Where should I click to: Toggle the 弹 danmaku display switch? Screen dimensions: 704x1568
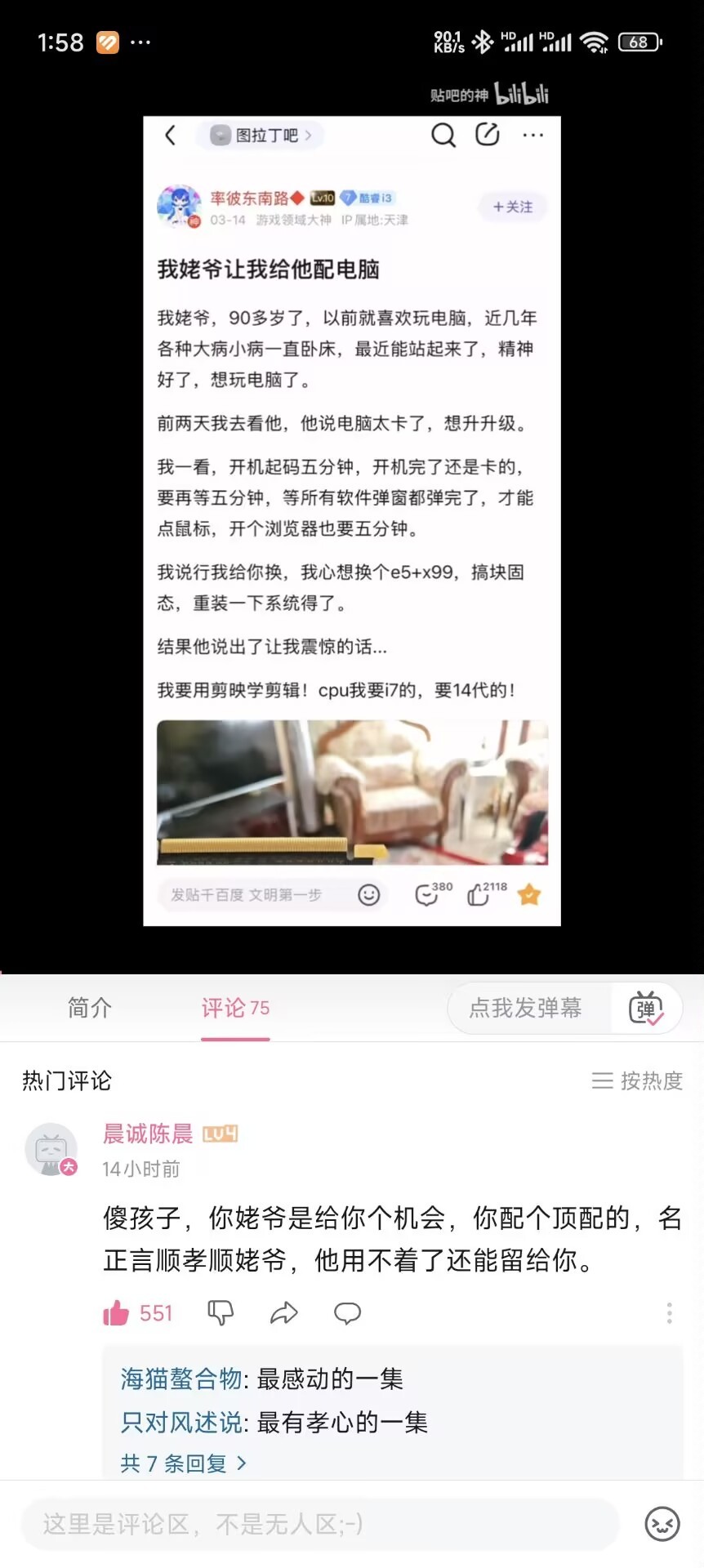[x=646, y=1009]
